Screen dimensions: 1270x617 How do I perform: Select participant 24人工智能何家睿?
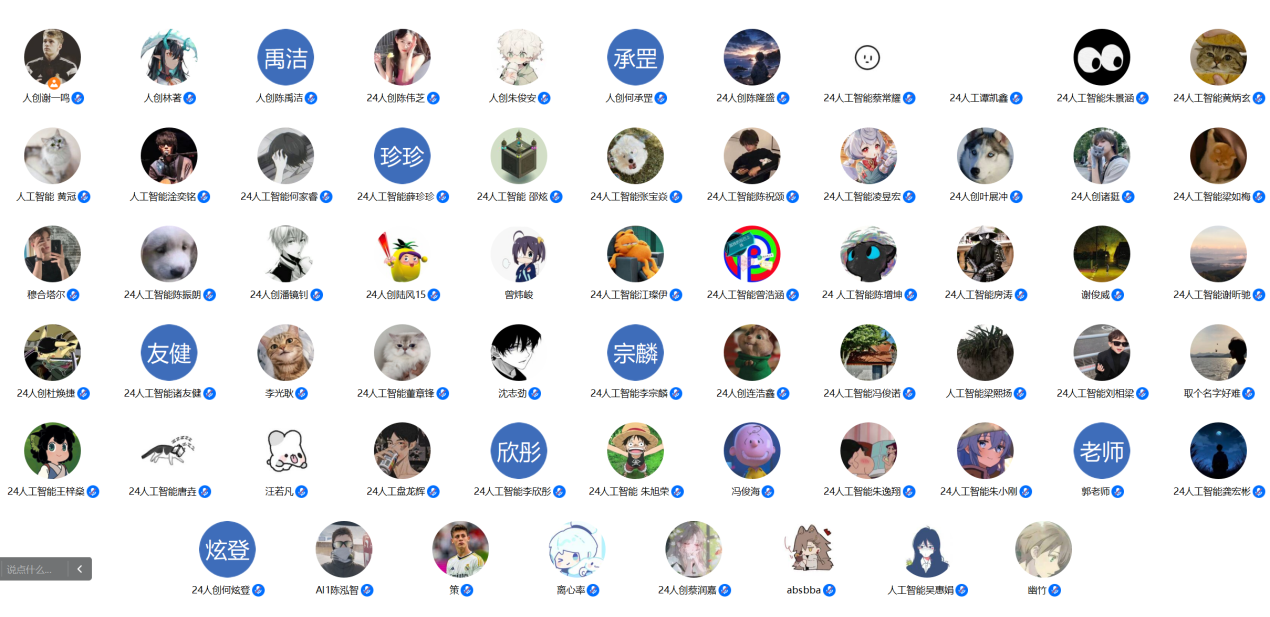click(x=285, y=155)
